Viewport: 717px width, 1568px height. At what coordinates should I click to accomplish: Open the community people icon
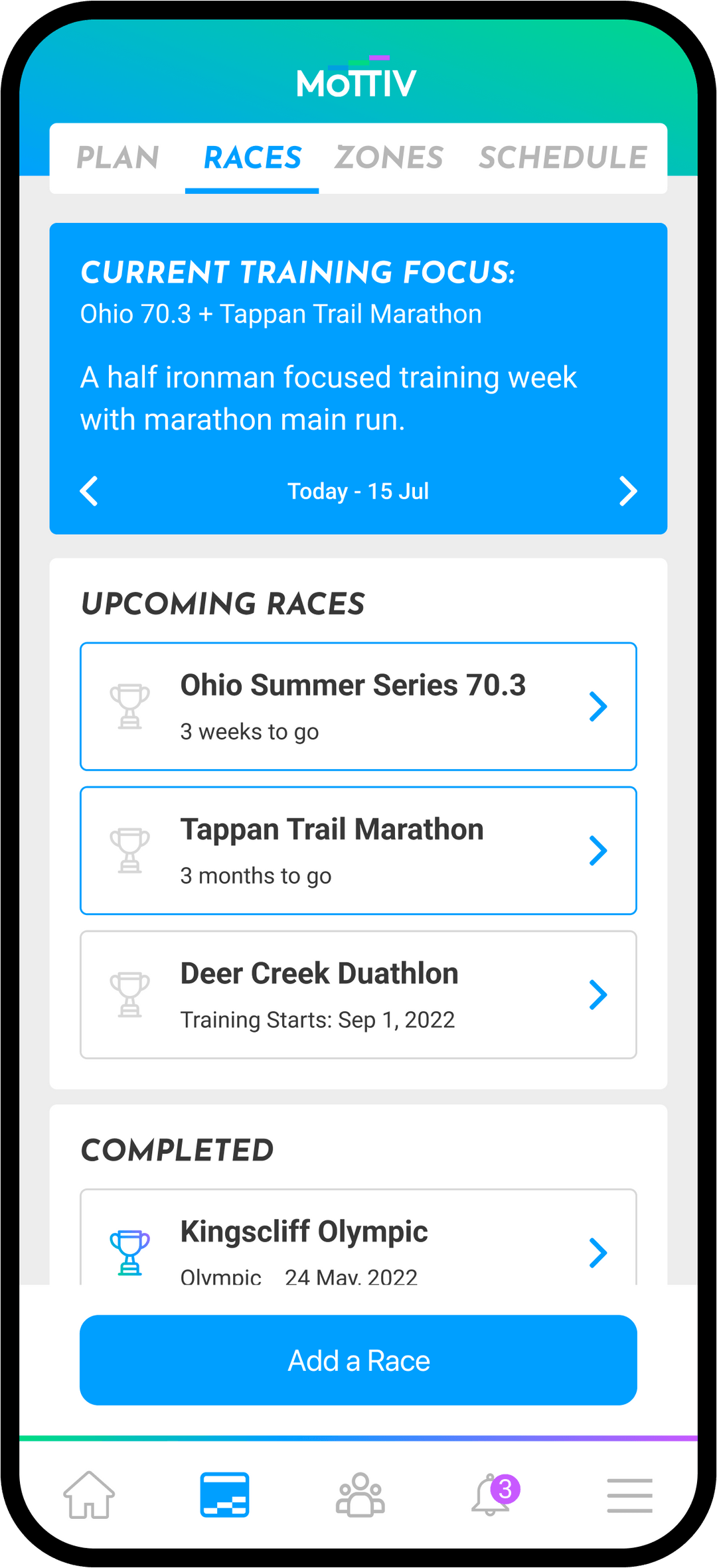[x=358, y=1495]
